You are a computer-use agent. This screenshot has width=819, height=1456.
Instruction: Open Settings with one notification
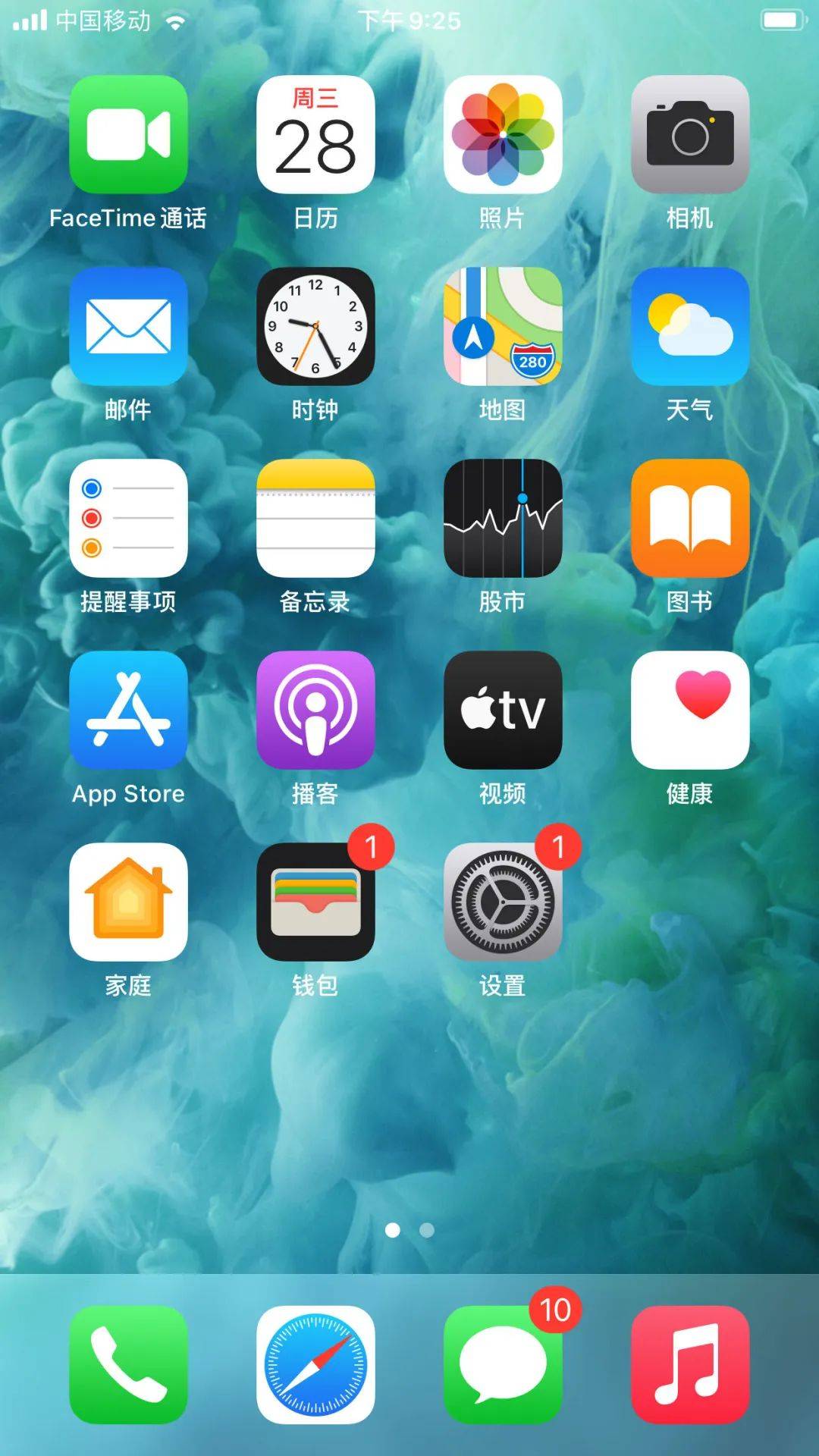503,902
